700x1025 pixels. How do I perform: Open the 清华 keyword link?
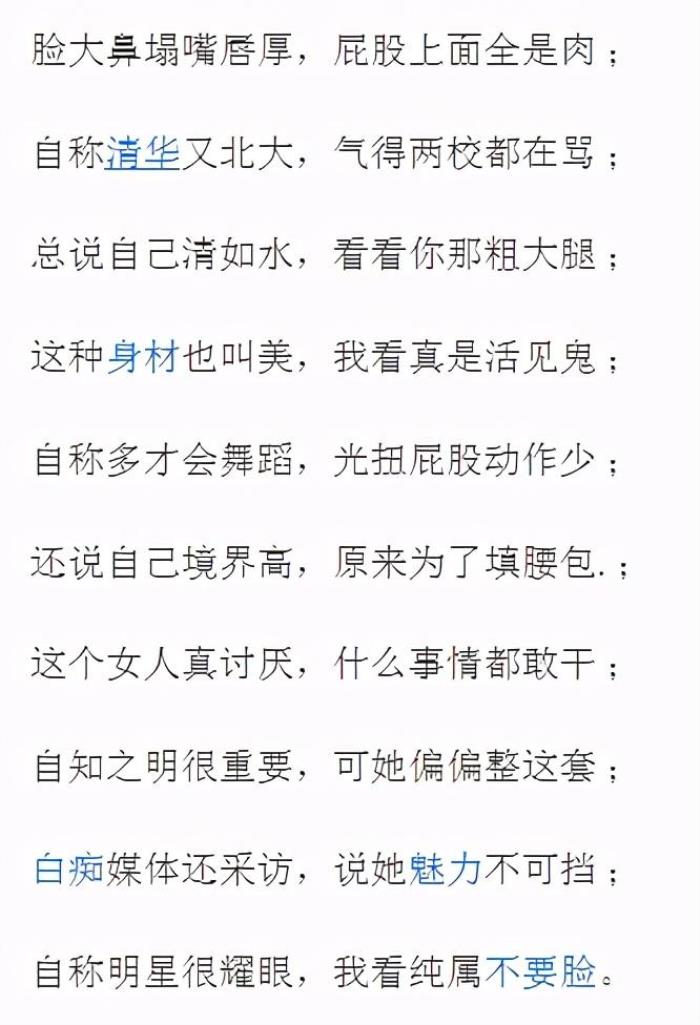click(x=142, y=155)
